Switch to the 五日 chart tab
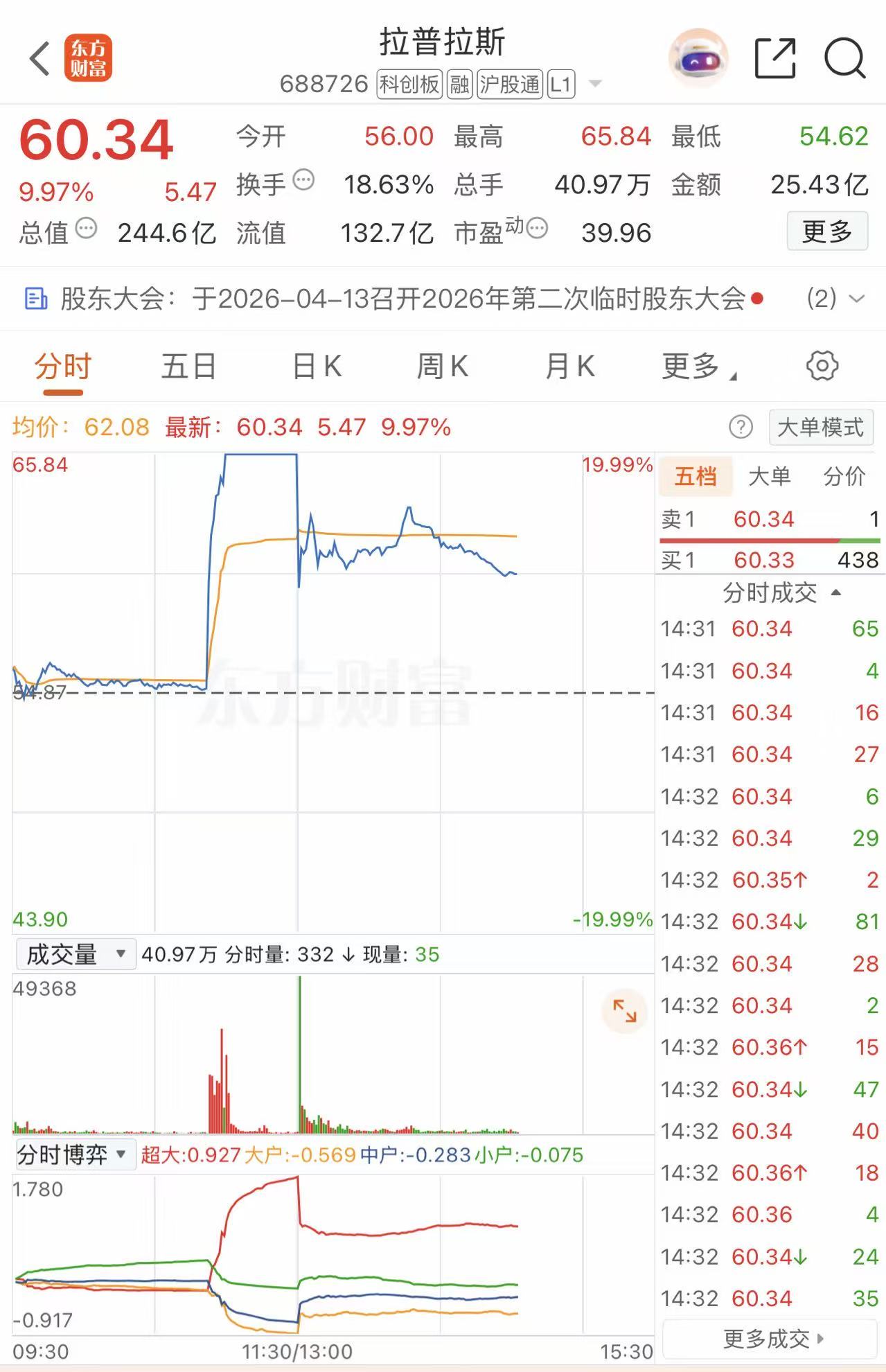Screen dimensions: 886x1372 pos(188,367)
